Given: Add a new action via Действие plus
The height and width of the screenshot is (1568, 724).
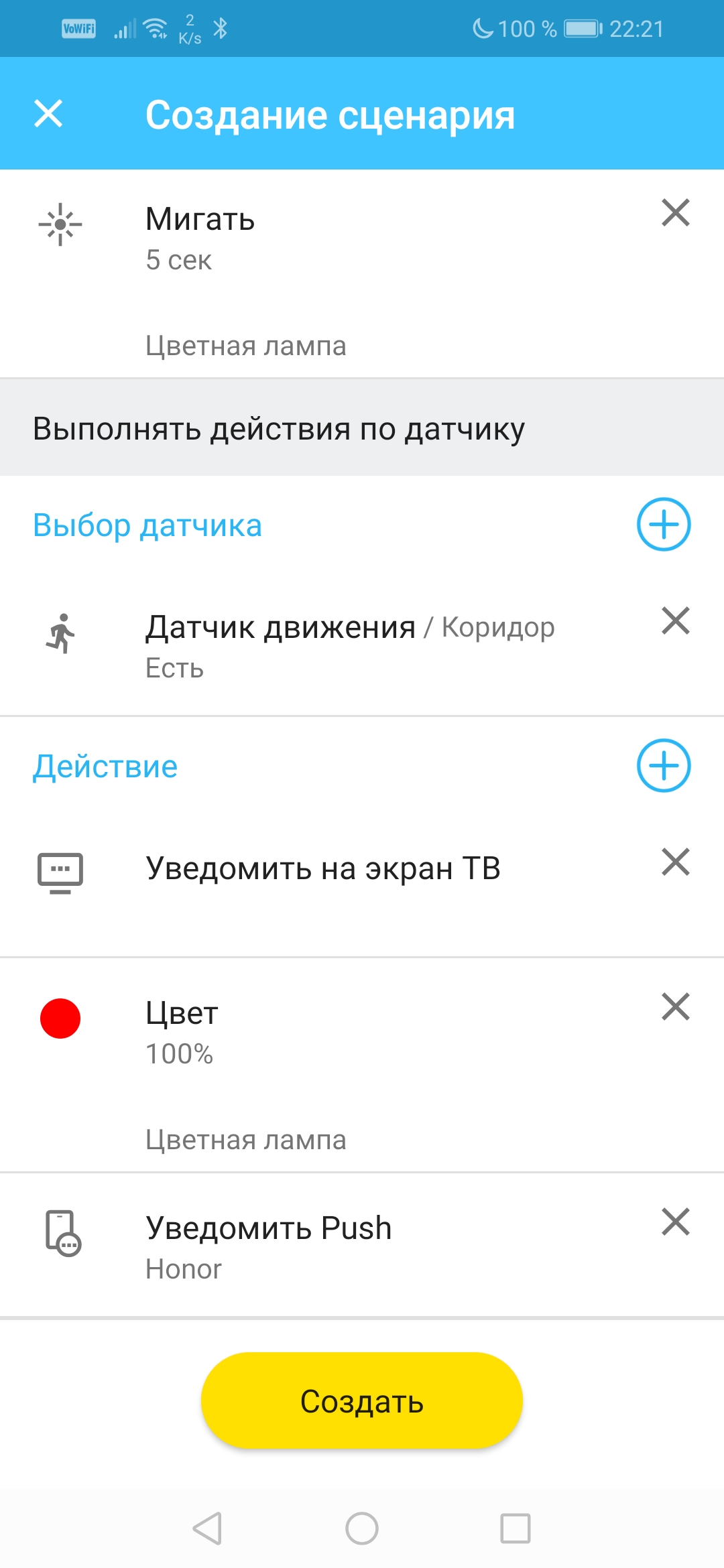Looking at the screenshot, I should 663,765.
